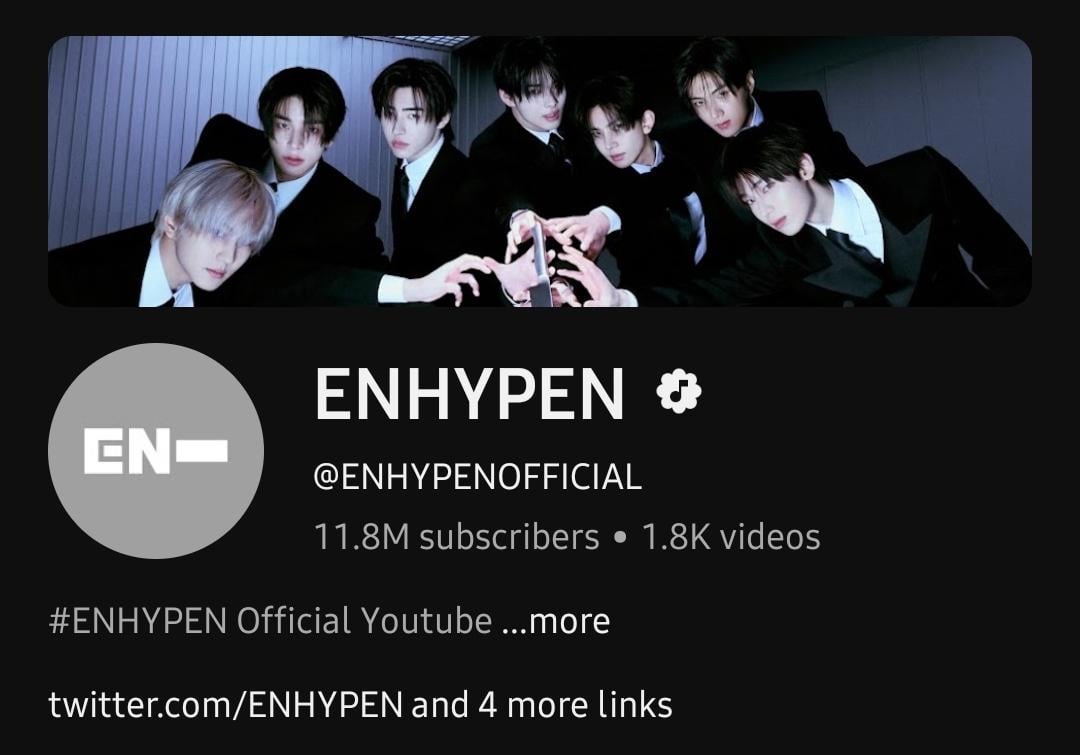Open twitter.com/ENHYPEN and 4 more links
Image resolution: width=1080 pixels, height=755 pixels.
(x=360, y=704)
